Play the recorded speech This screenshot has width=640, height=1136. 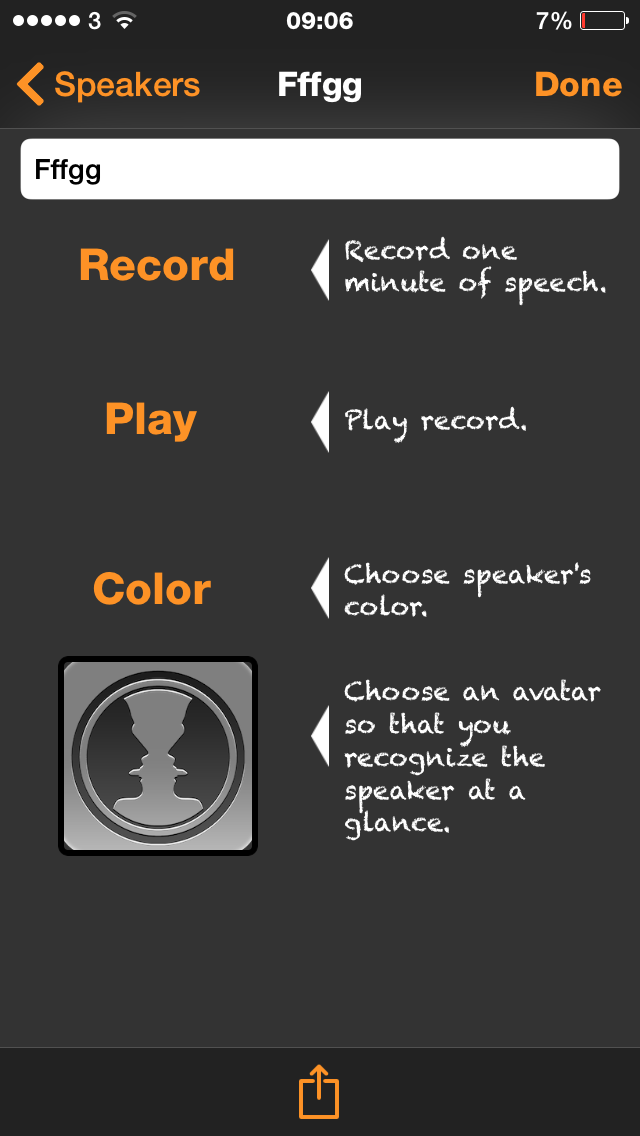click(151, 420)
